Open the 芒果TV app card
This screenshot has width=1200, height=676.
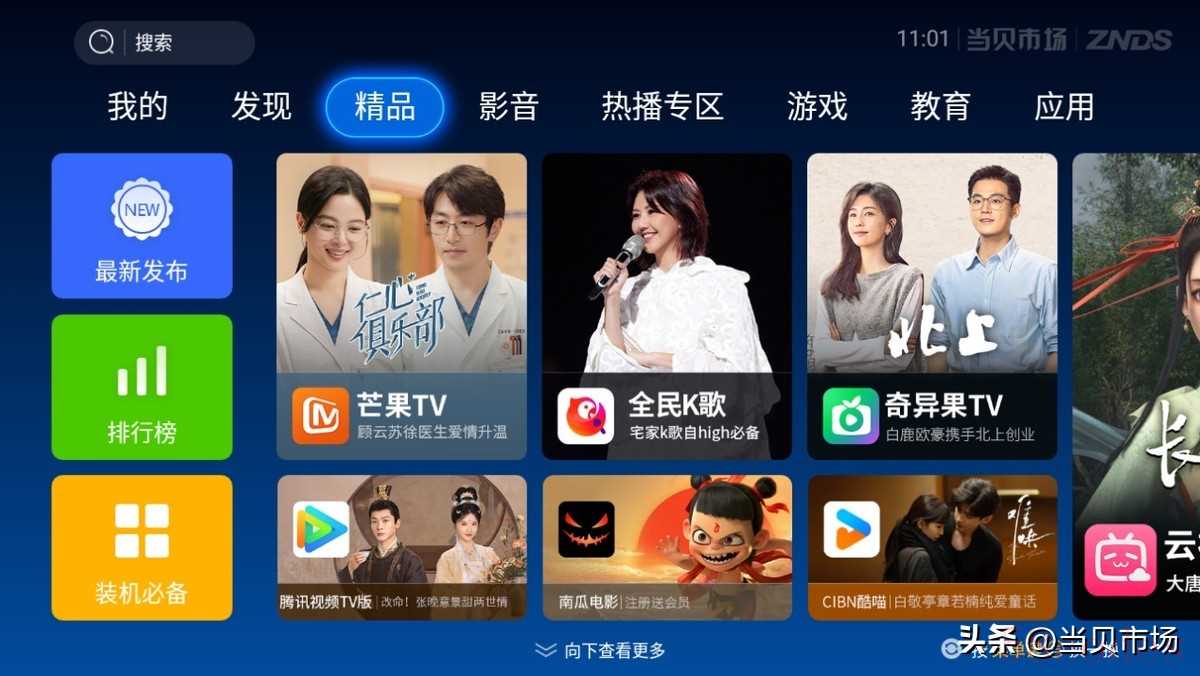(x=402, y=306)
